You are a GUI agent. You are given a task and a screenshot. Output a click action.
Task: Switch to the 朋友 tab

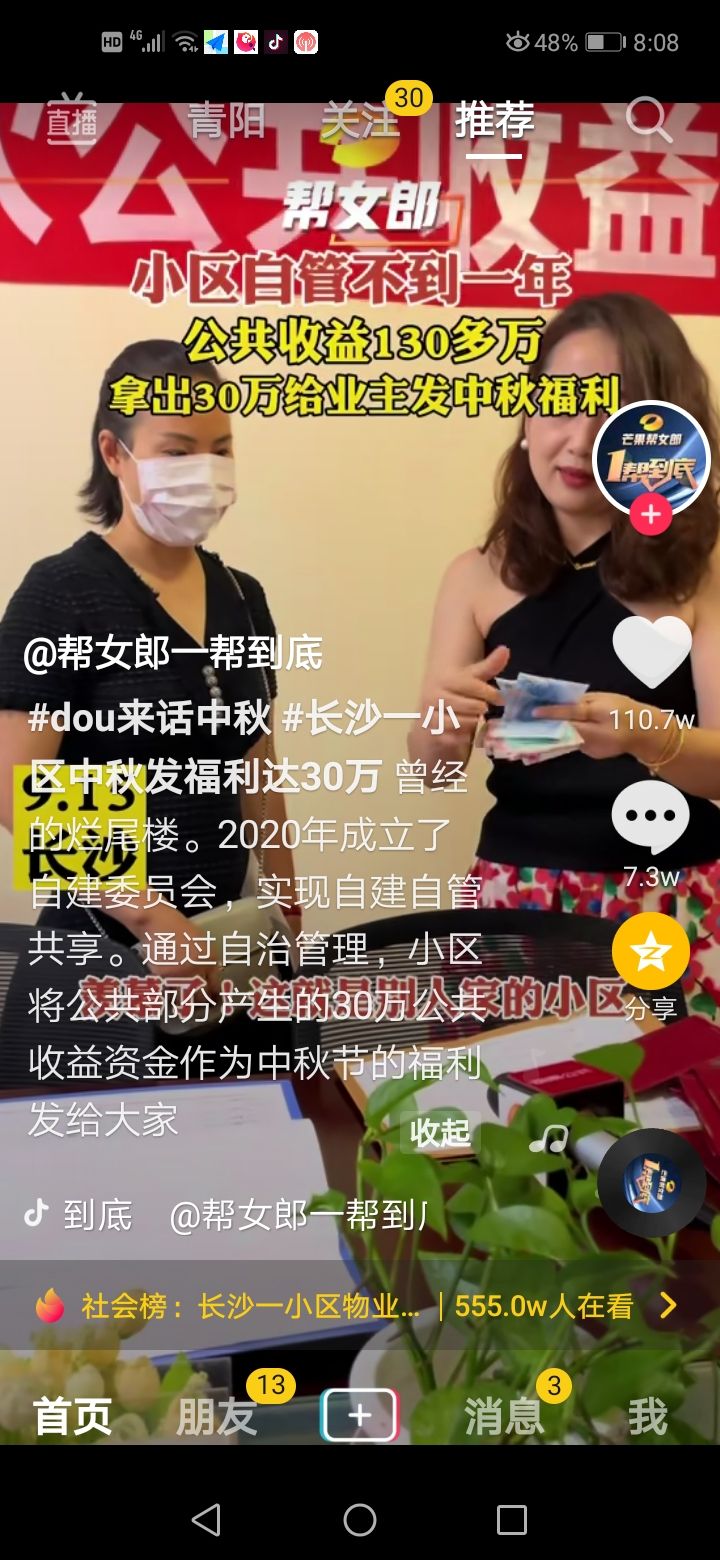pyautogui.click(x=216, y=1417)
